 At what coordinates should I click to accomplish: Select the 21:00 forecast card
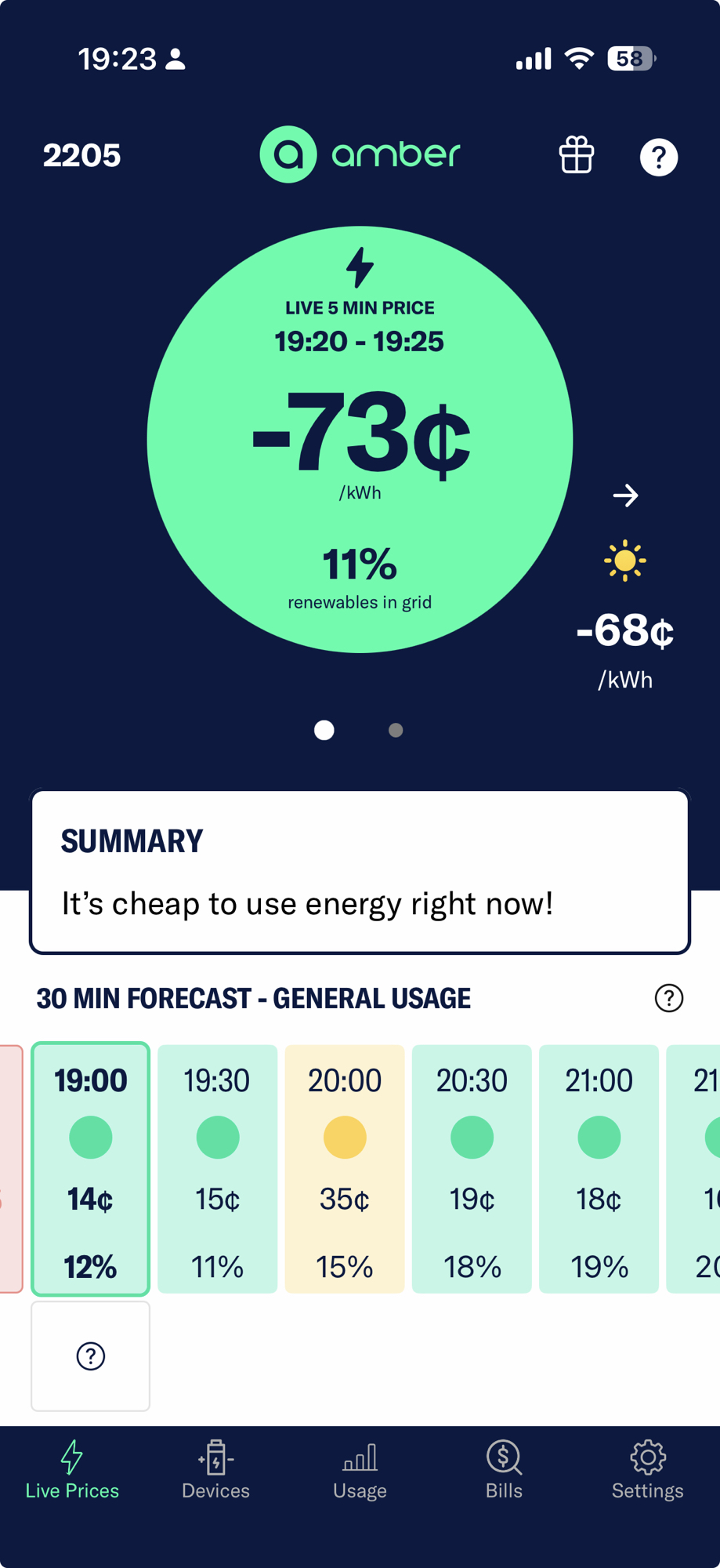[x=599, y=1168]
